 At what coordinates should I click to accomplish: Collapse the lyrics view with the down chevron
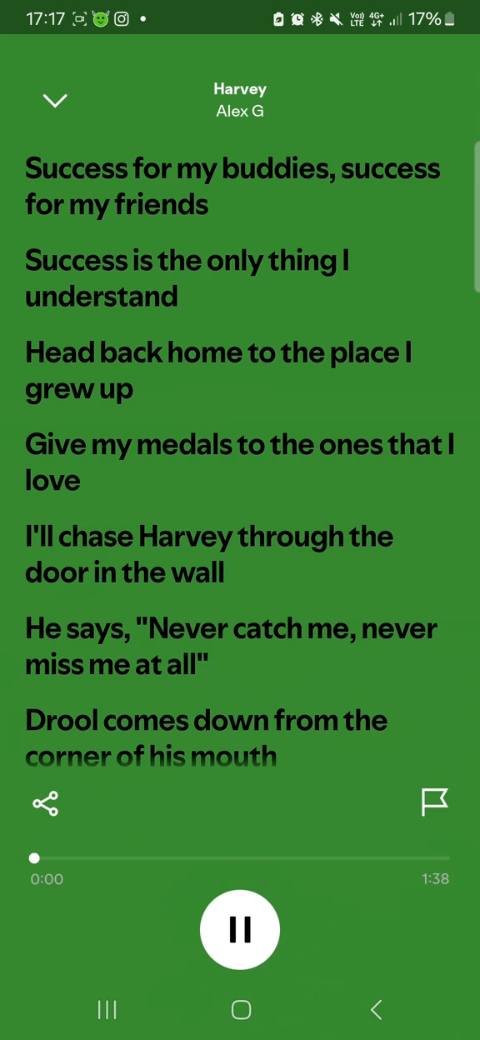[54, 100]
